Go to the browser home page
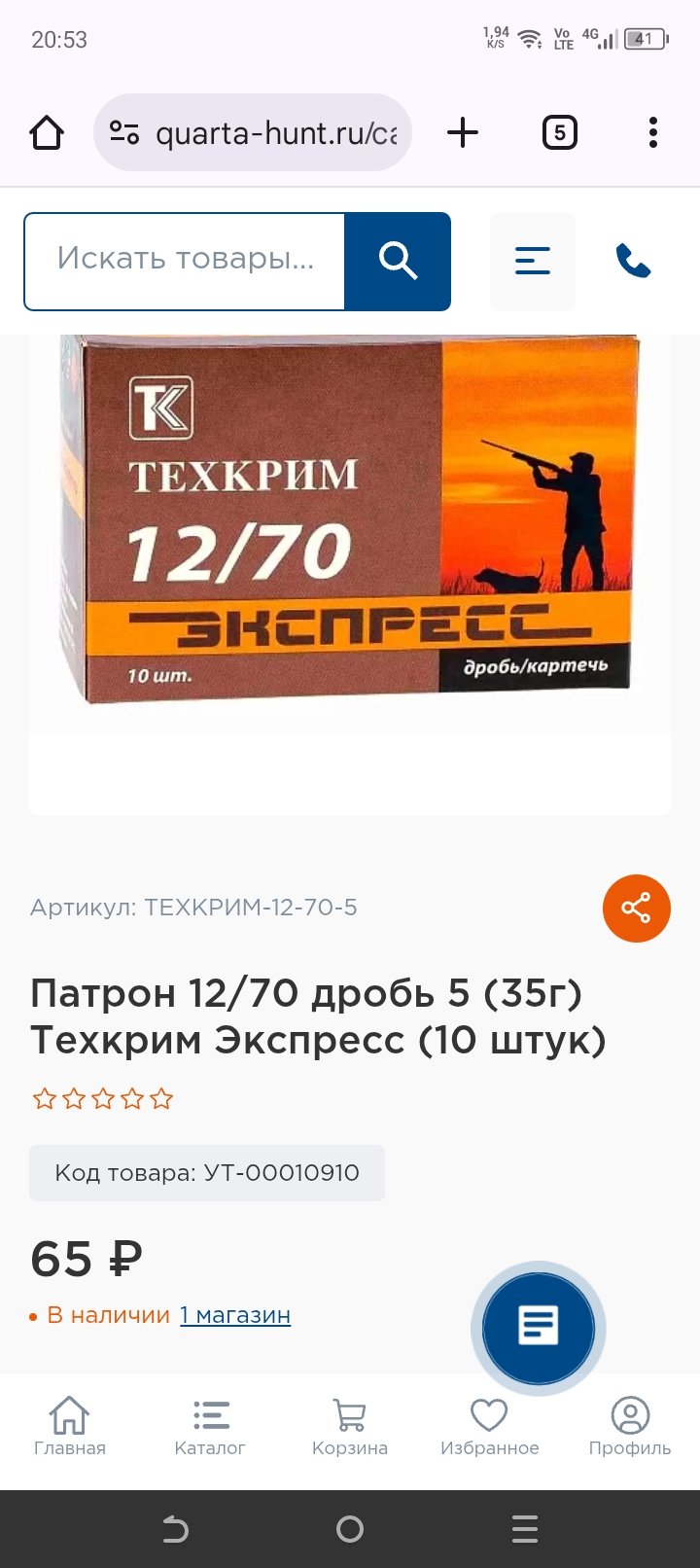This screenshot has height=1568, width=700. click(47, 132)
